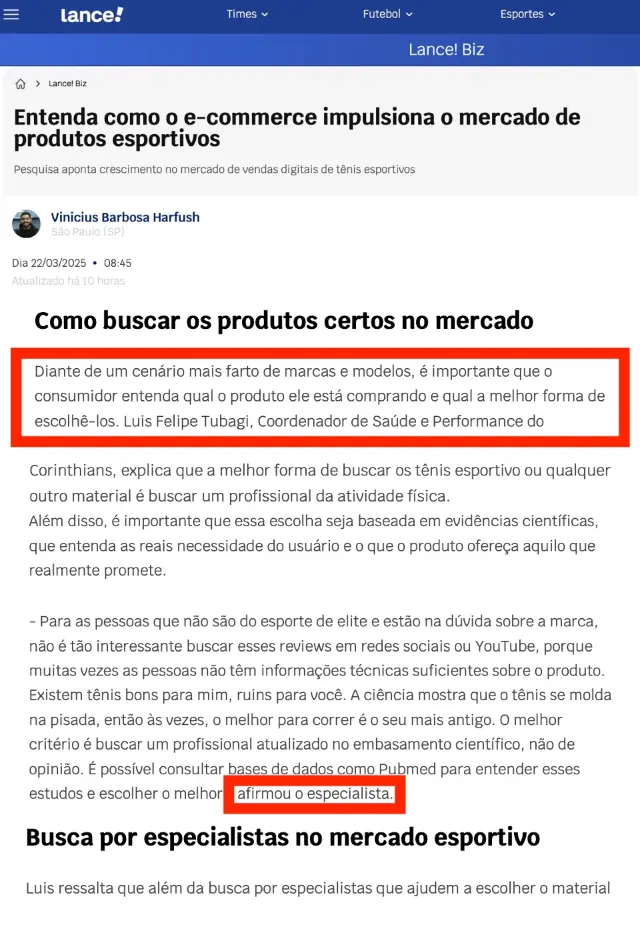Open the Lance! Biz breadcrumb link
Image resolution: width=640 pixels, height=925 pixels.
(x=67, y=84)
